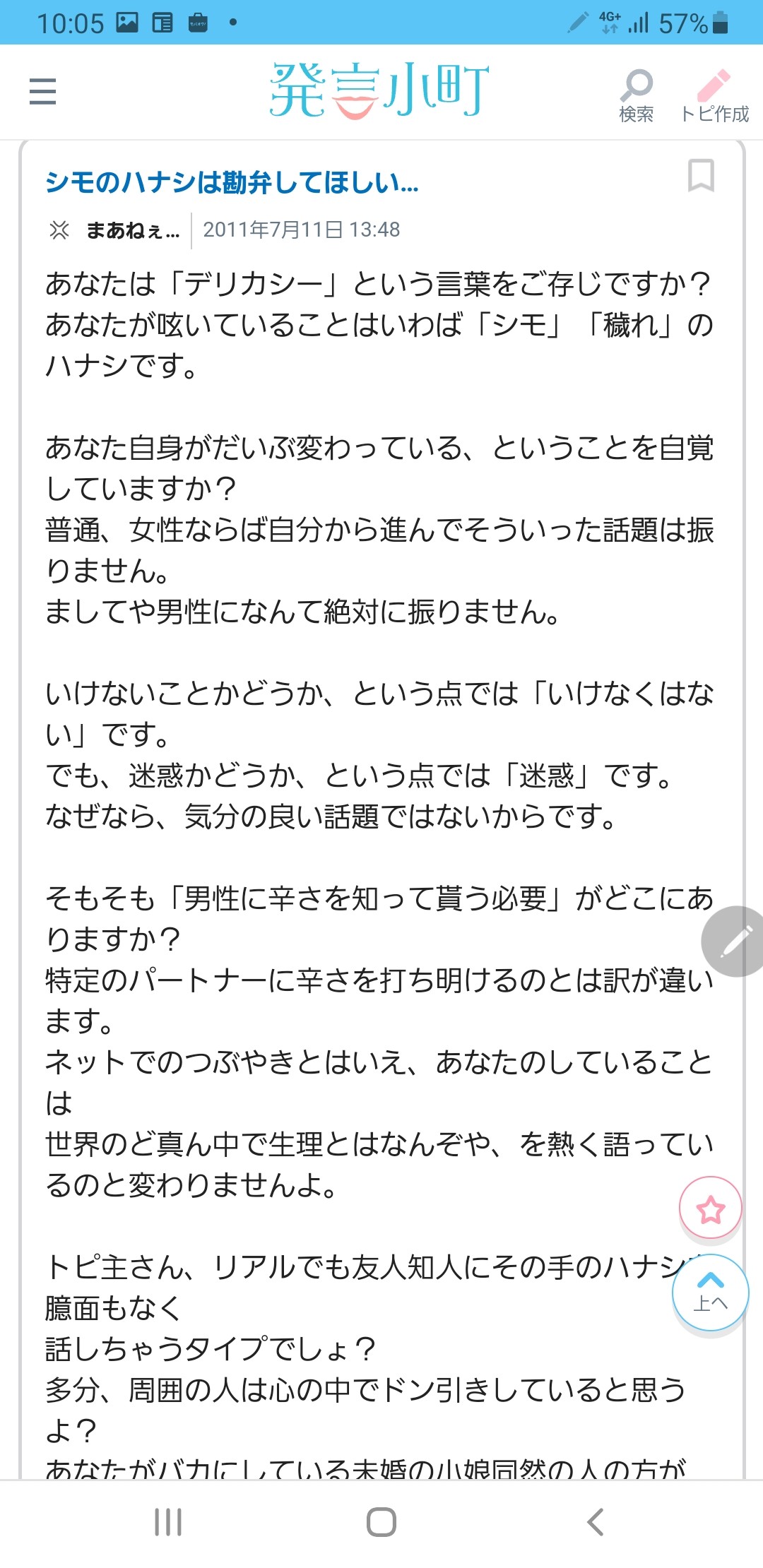Jump to top with 上へ button
763x1568 pixels.
pos(710,1292)
